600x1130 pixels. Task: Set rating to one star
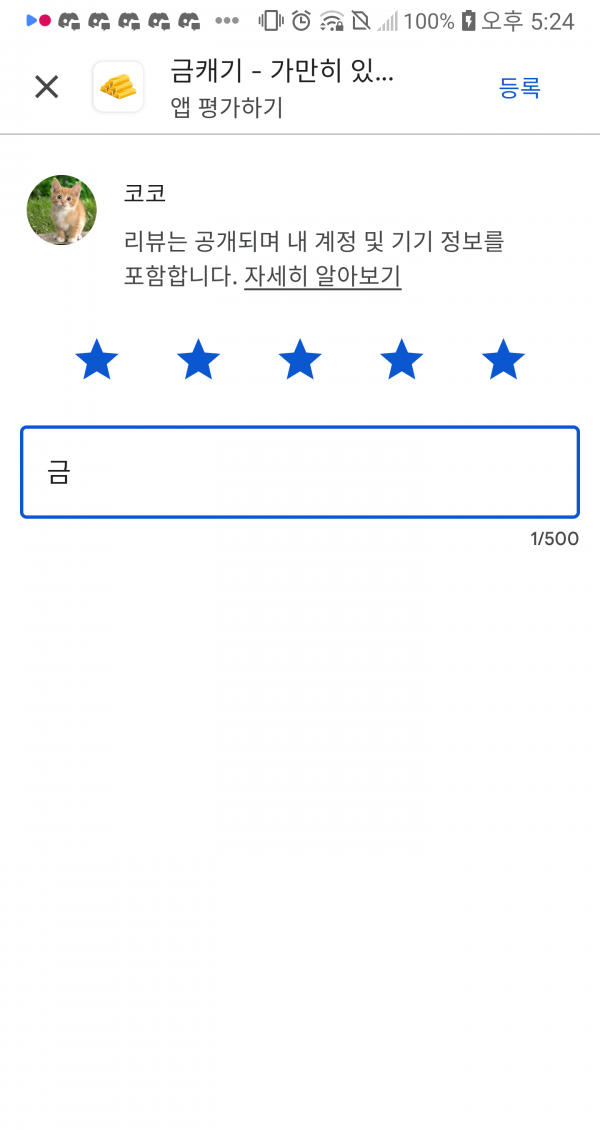(97, 359)
